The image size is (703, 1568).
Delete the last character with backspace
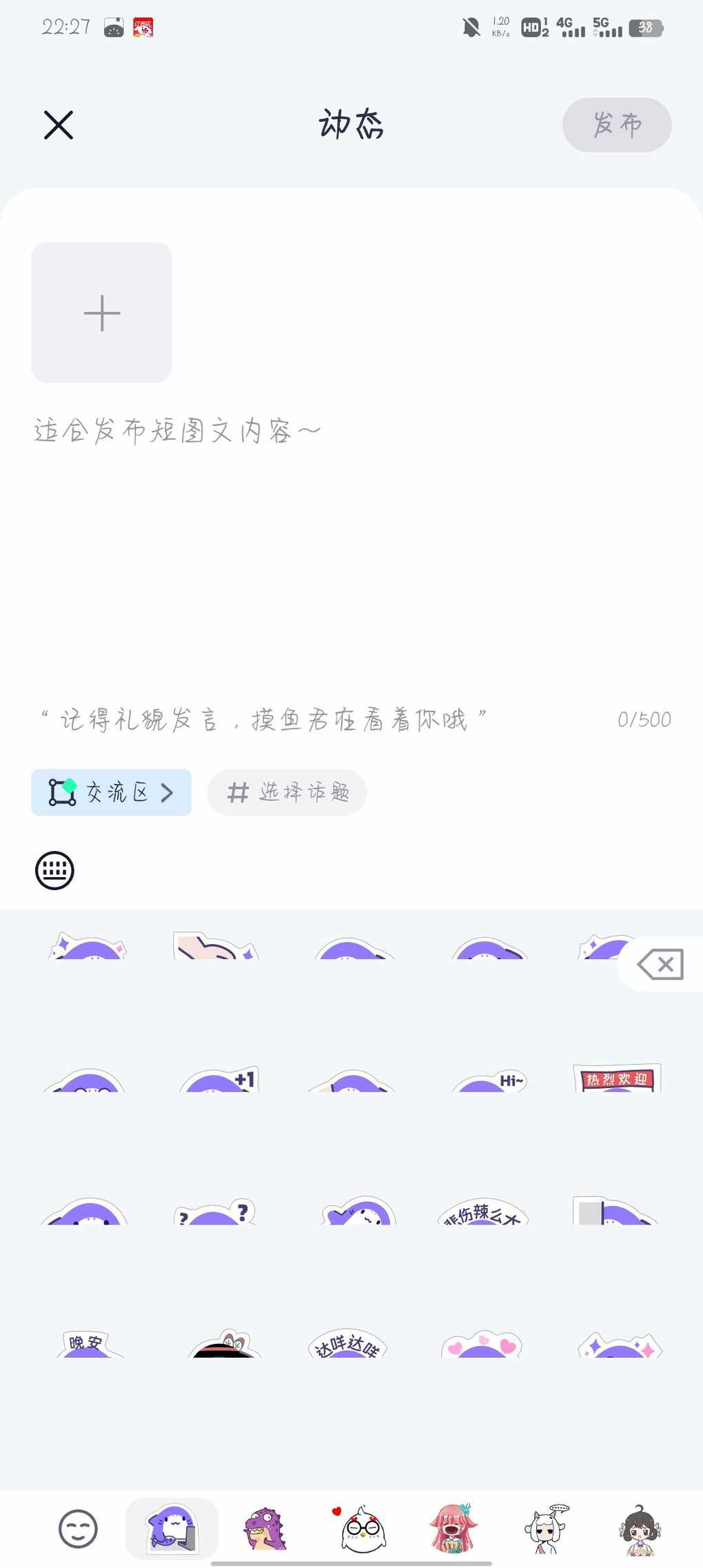pyautogui.click(x=661, y=964)
